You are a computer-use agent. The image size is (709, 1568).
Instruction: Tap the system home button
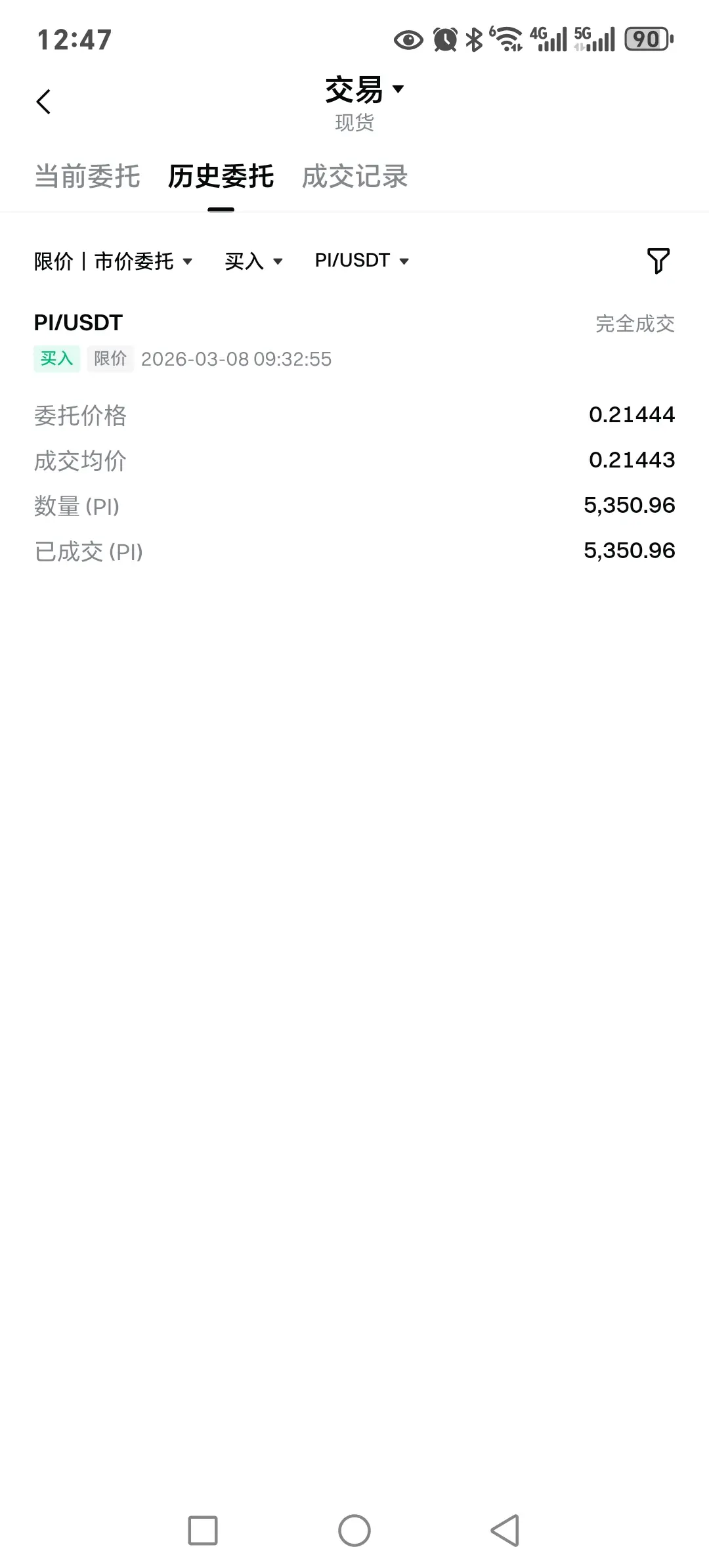(x=354, y=1531)
